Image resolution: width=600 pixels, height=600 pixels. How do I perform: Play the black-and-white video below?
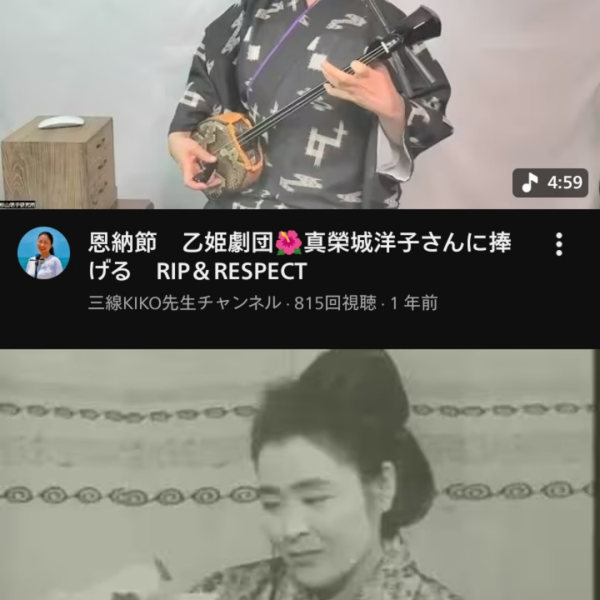click(x=300, y=475)
